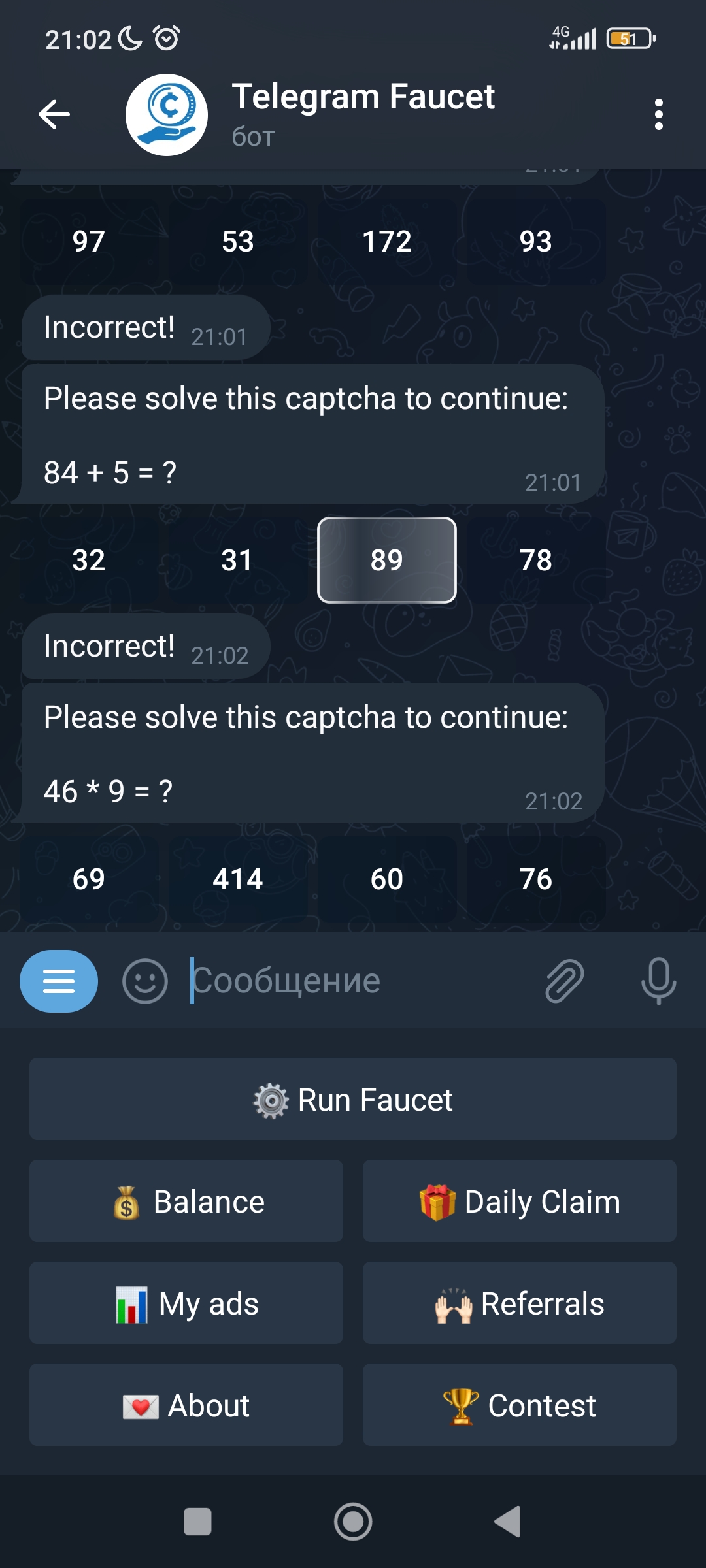This screenshot has height=1568, width=706.
Task: Open My ads
Action: click(186, 1303)
